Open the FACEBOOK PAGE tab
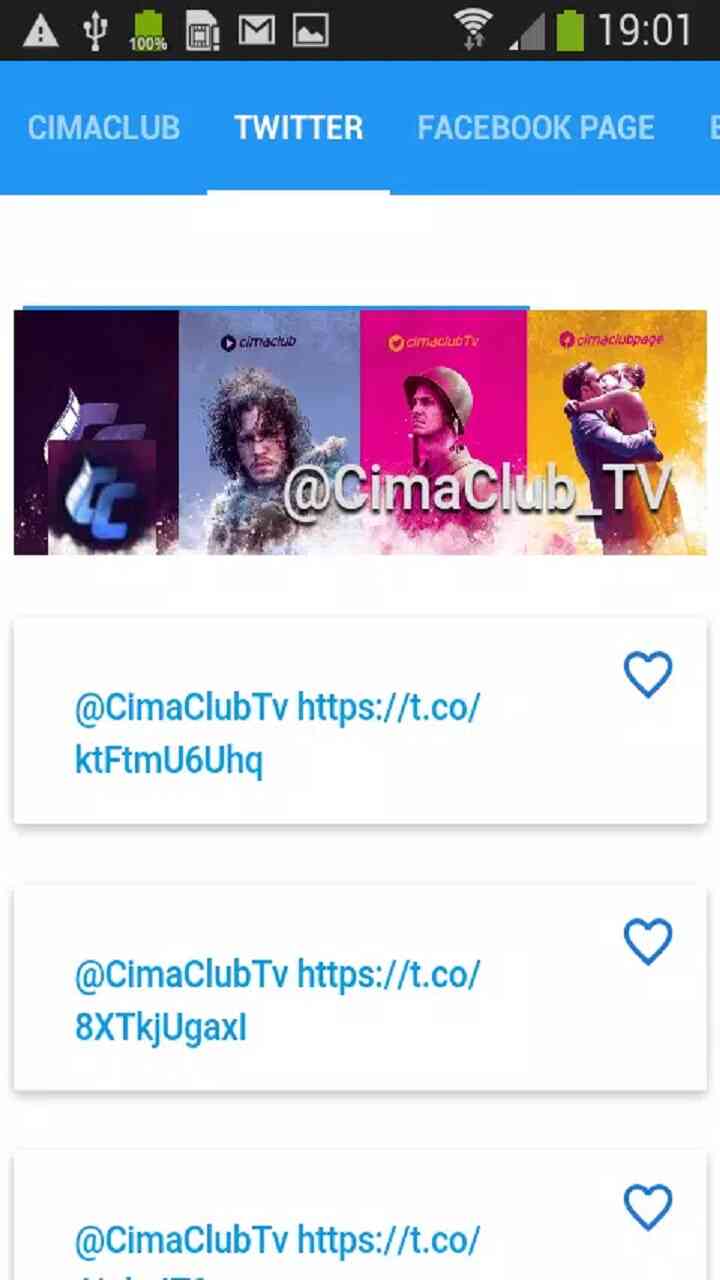The height and width of the screenshot is (1280, 720). [x=536, y=127]
